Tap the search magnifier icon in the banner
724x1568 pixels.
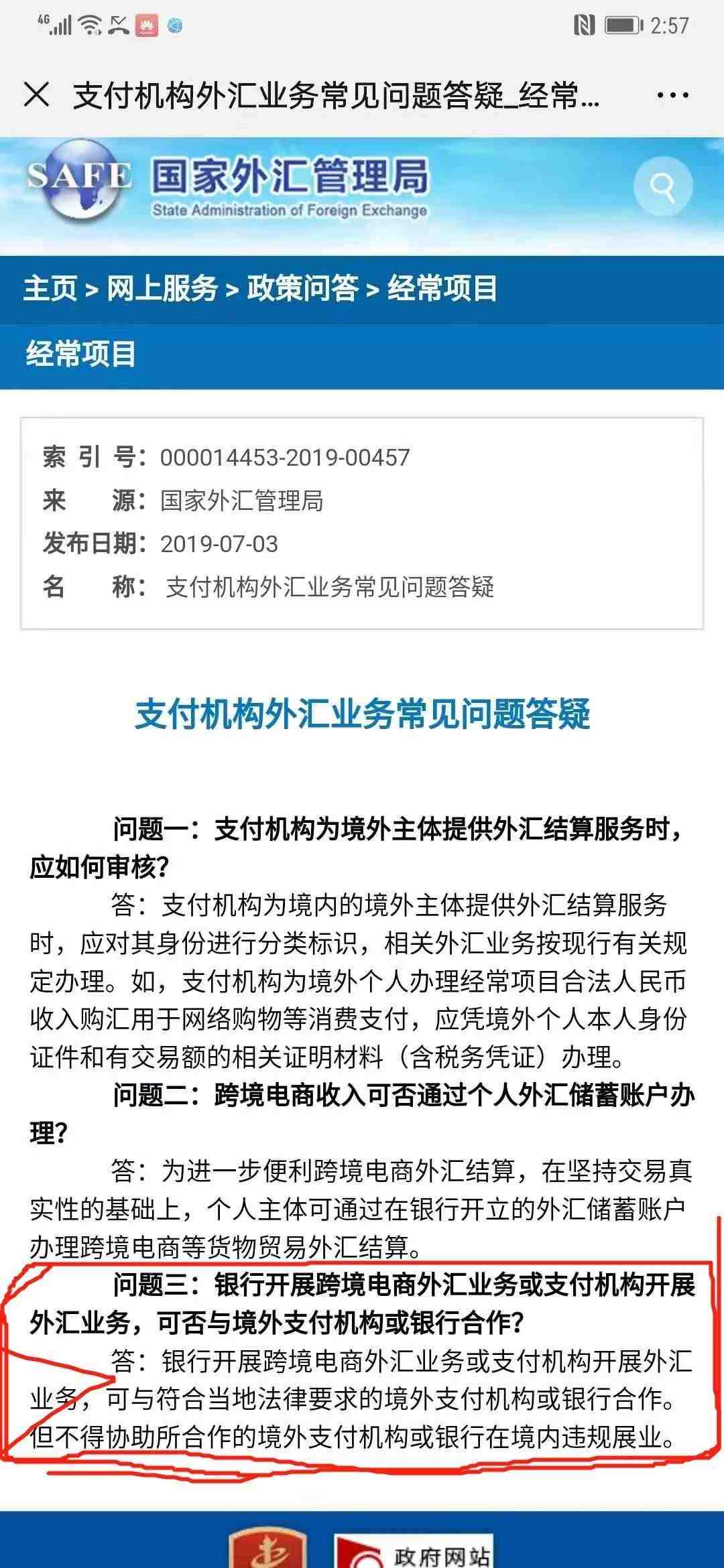click(662, 187)
